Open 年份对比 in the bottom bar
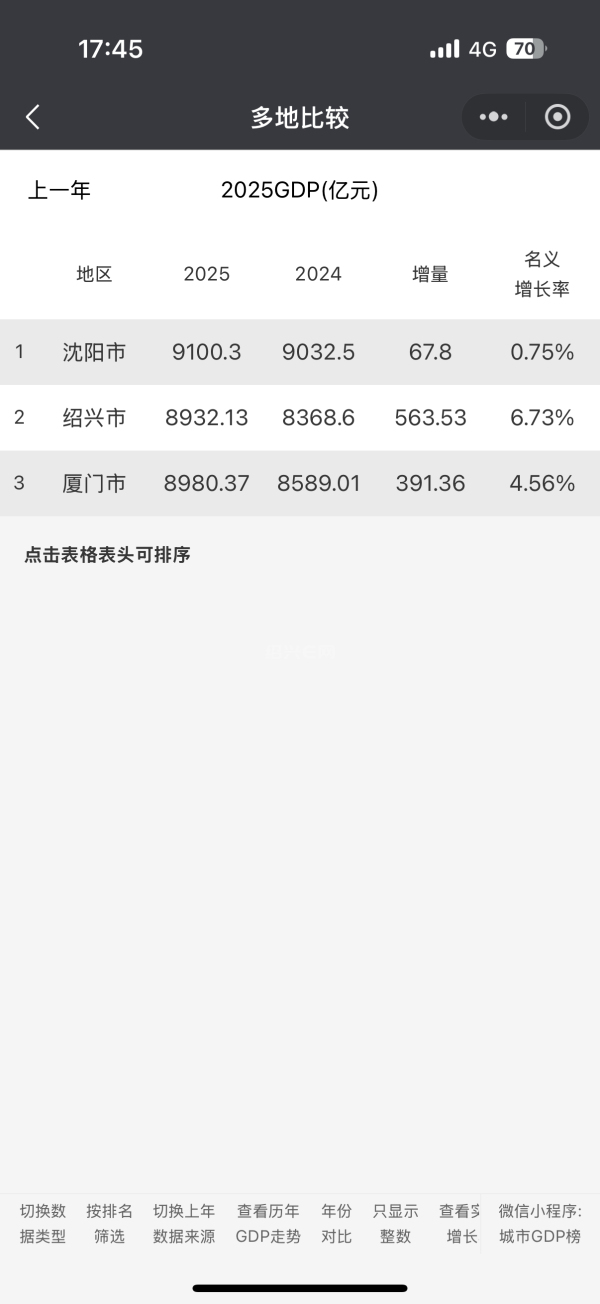The image size is (600, 1304). pos(336,1223)
